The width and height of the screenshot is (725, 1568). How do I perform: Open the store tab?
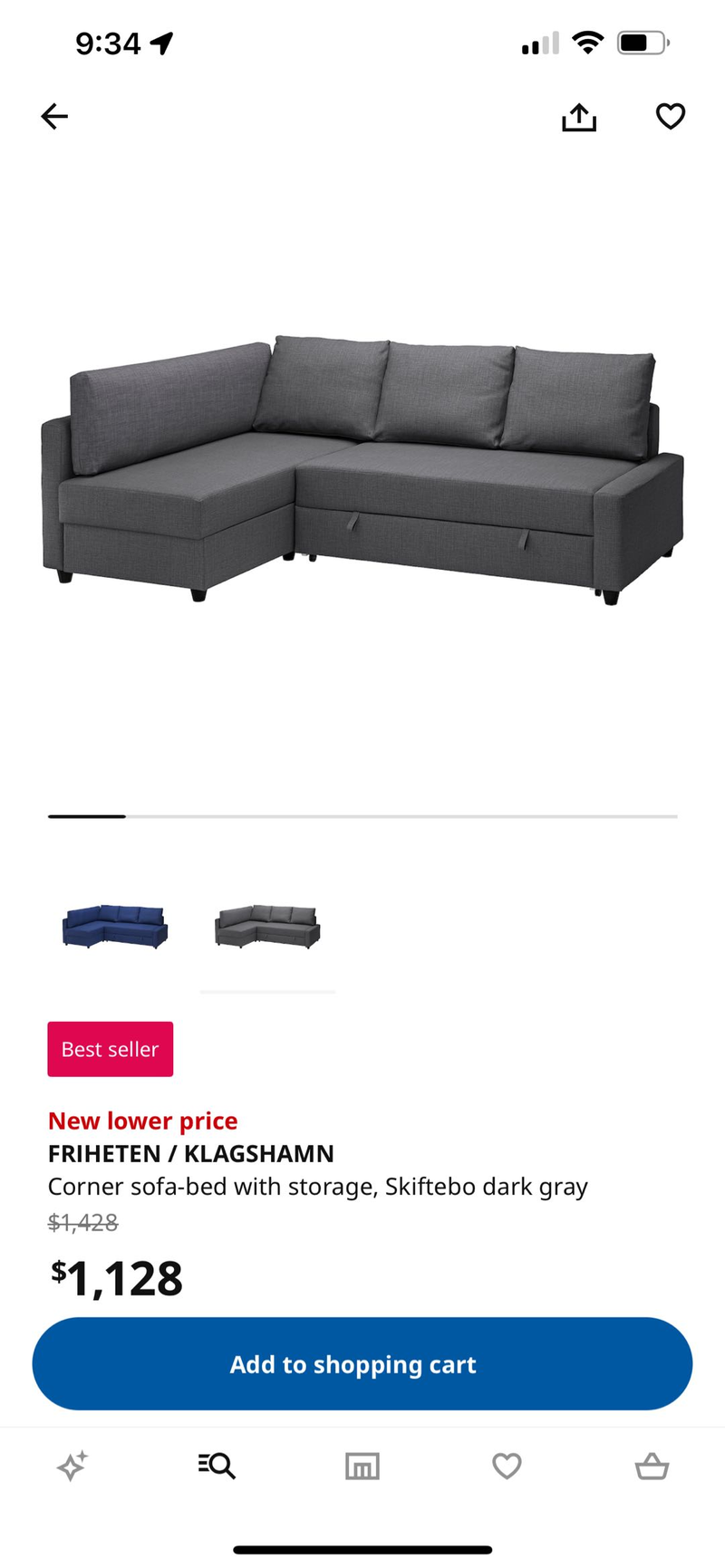(x=362, y=1465)
